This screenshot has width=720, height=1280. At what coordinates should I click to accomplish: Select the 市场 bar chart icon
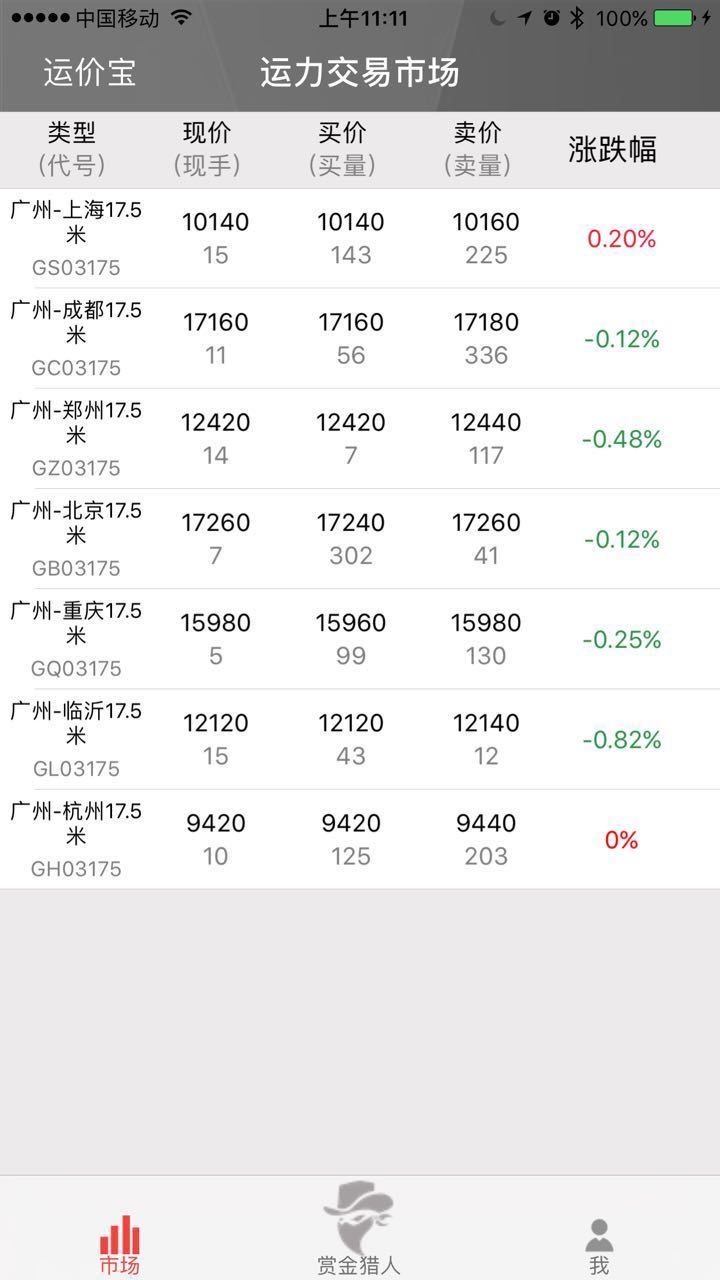point(118,1230)
